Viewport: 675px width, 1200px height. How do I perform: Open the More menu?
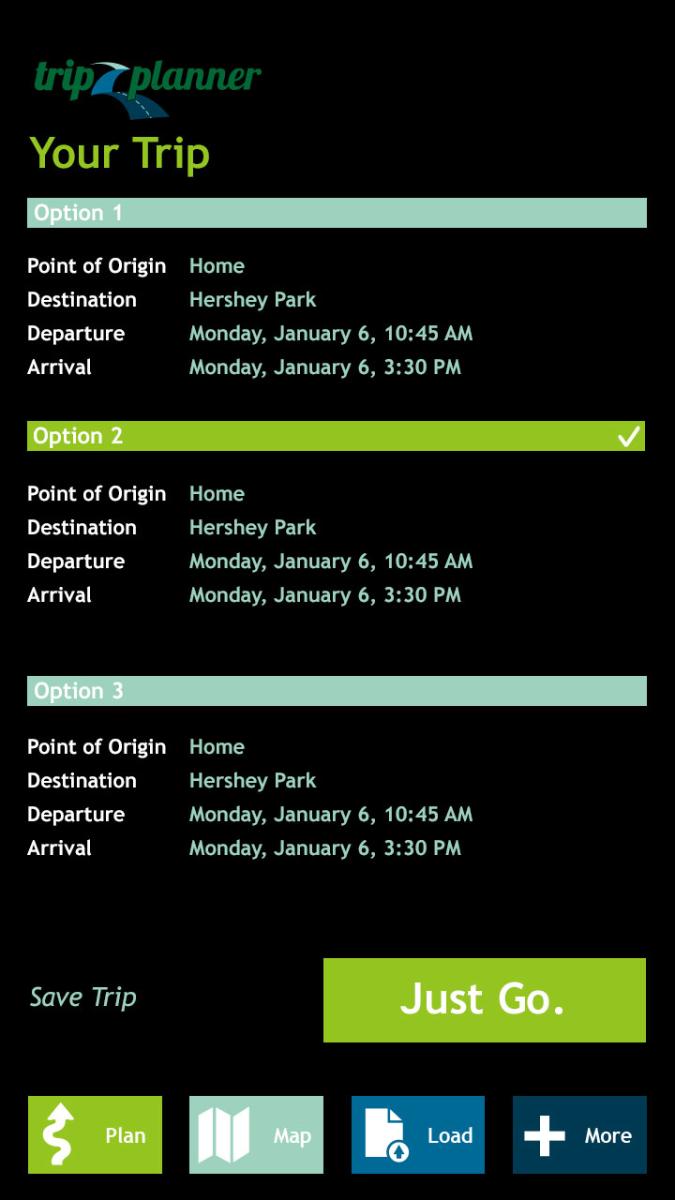point(580,1135)
